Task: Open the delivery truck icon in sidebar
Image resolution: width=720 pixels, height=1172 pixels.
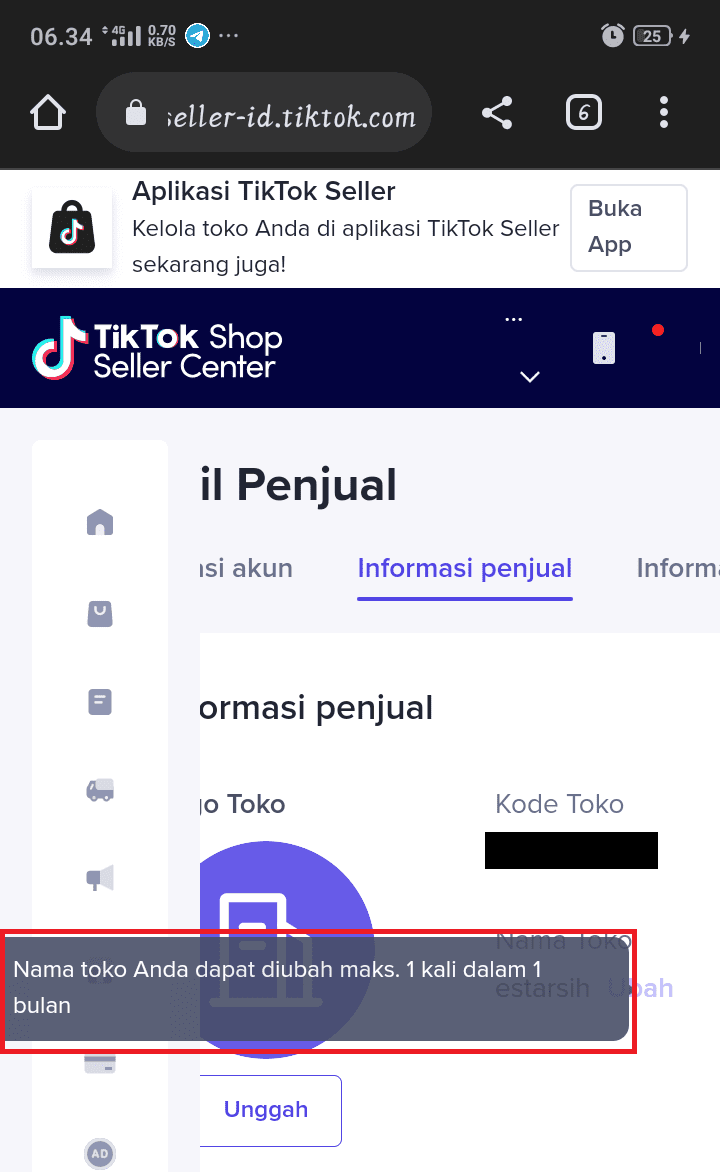Action: 100,790
